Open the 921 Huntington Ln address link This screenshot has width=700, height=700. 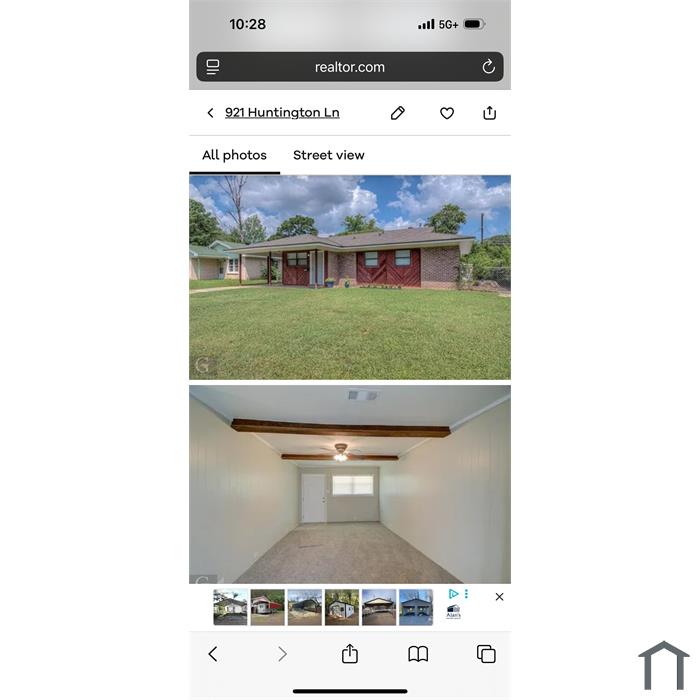coord(282,113)
